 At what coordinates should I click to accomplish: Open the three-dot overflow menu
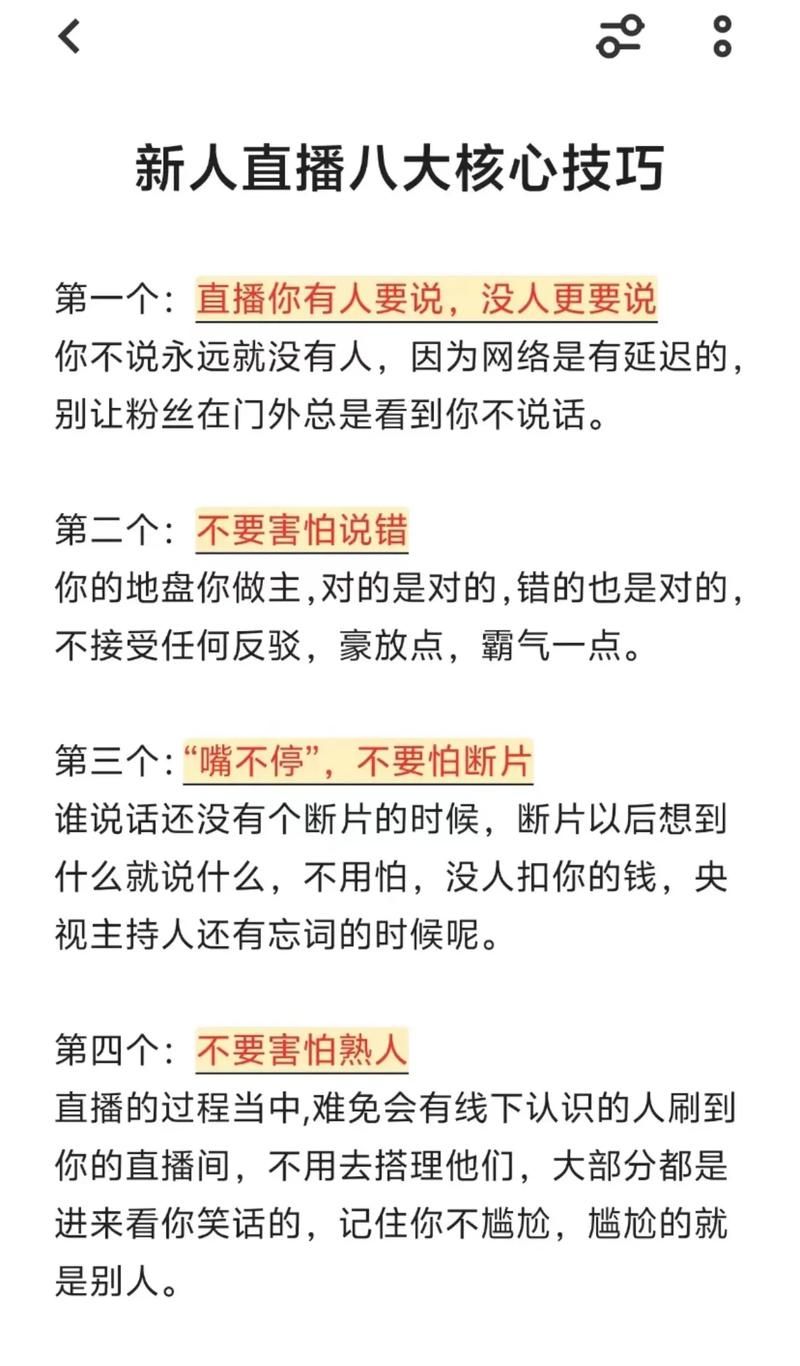722,37
